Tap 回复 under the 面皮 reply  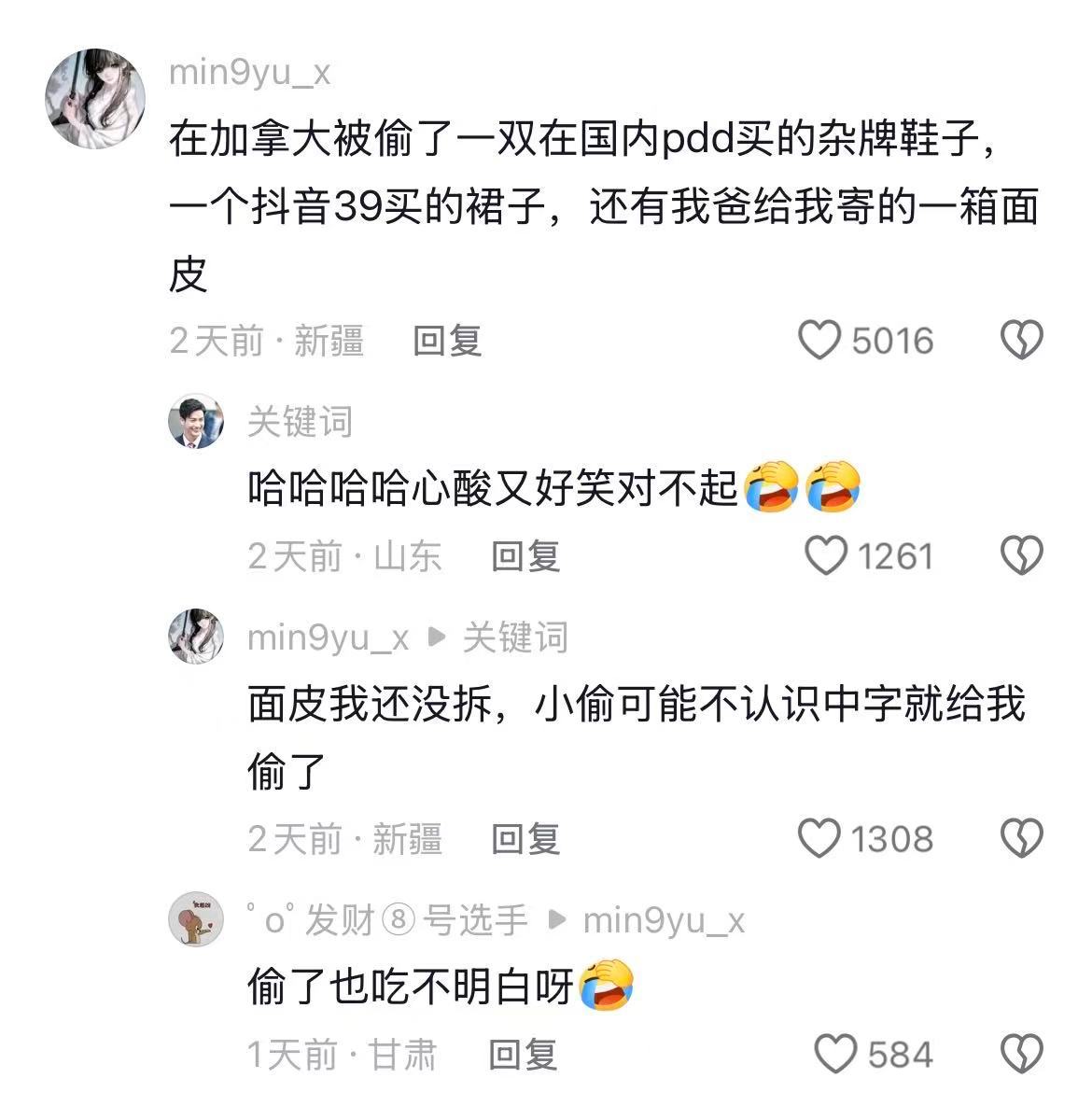pyautogui.click(x=524, y=839)
